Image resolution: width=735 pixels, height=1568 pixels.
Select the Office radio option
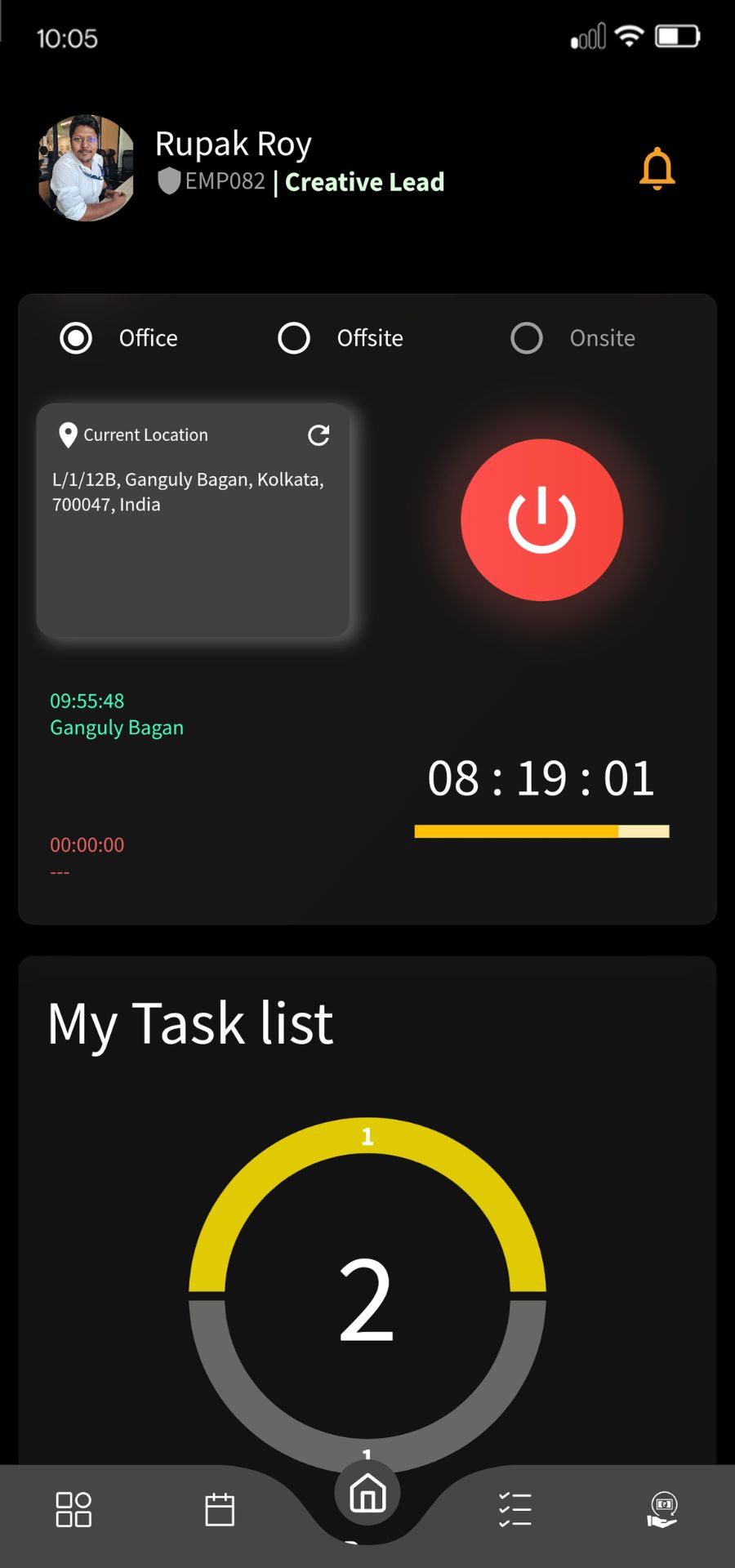coord(77,338)
